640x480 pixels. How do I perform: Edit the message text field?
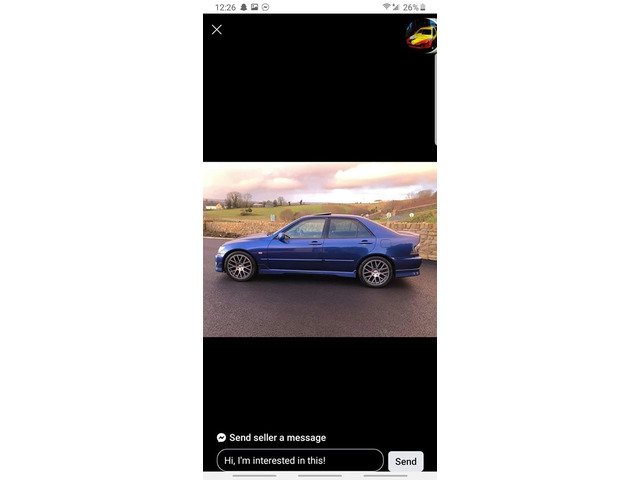300,460
